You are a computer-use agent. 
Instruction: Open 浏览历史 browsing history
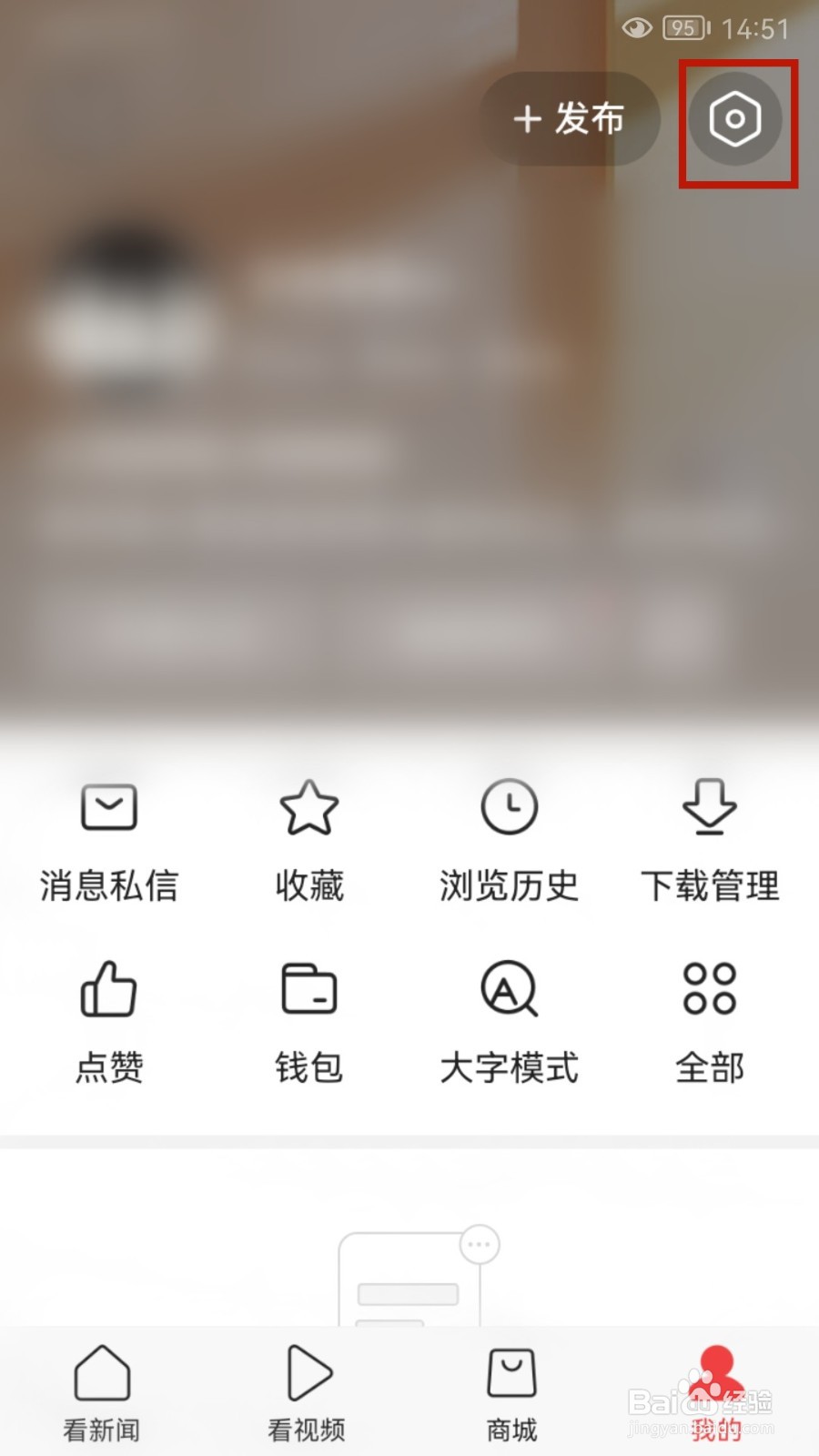click(510, 837)
